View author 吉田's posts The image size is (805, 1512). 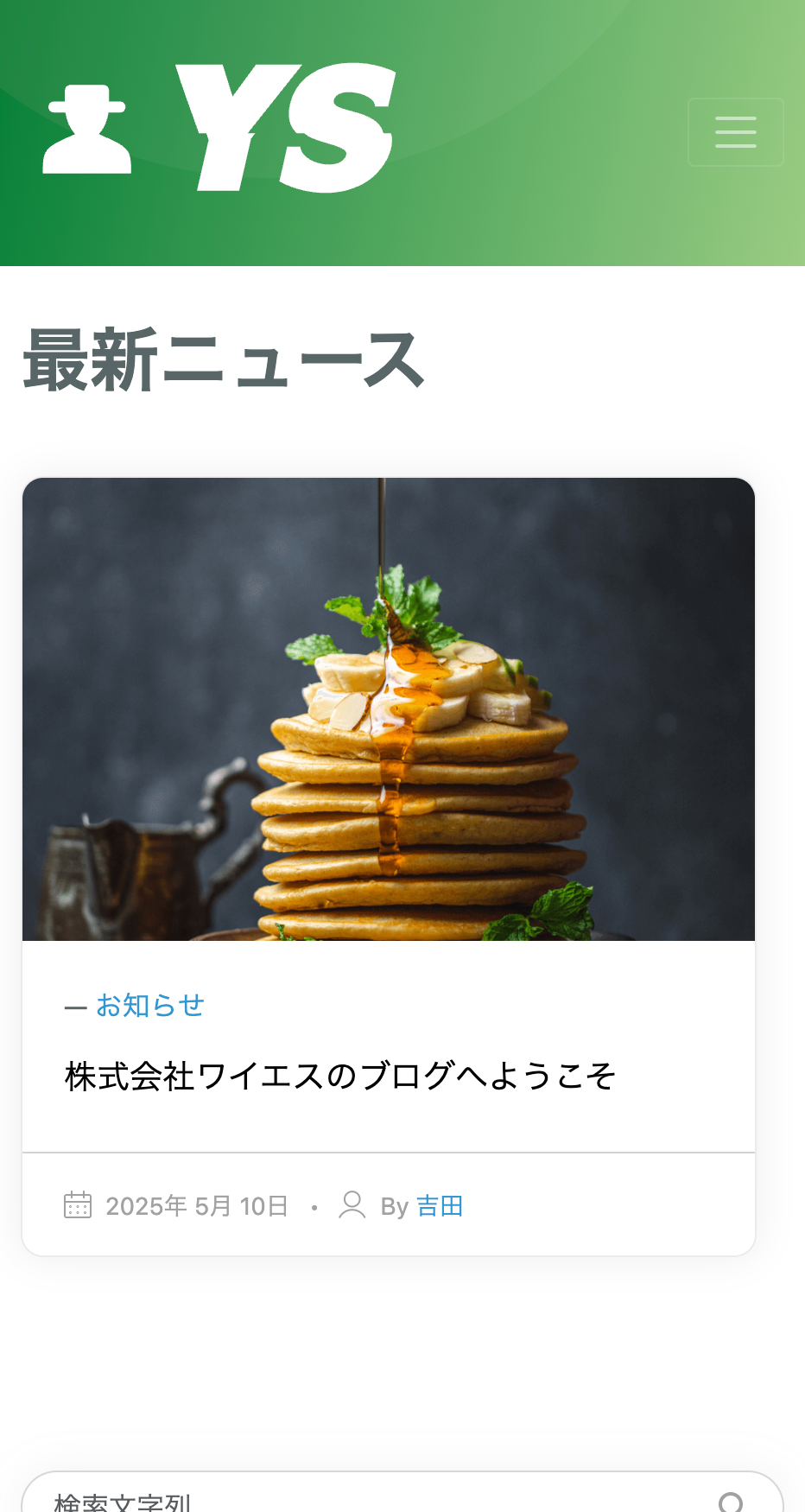[x=440, y=1206]
